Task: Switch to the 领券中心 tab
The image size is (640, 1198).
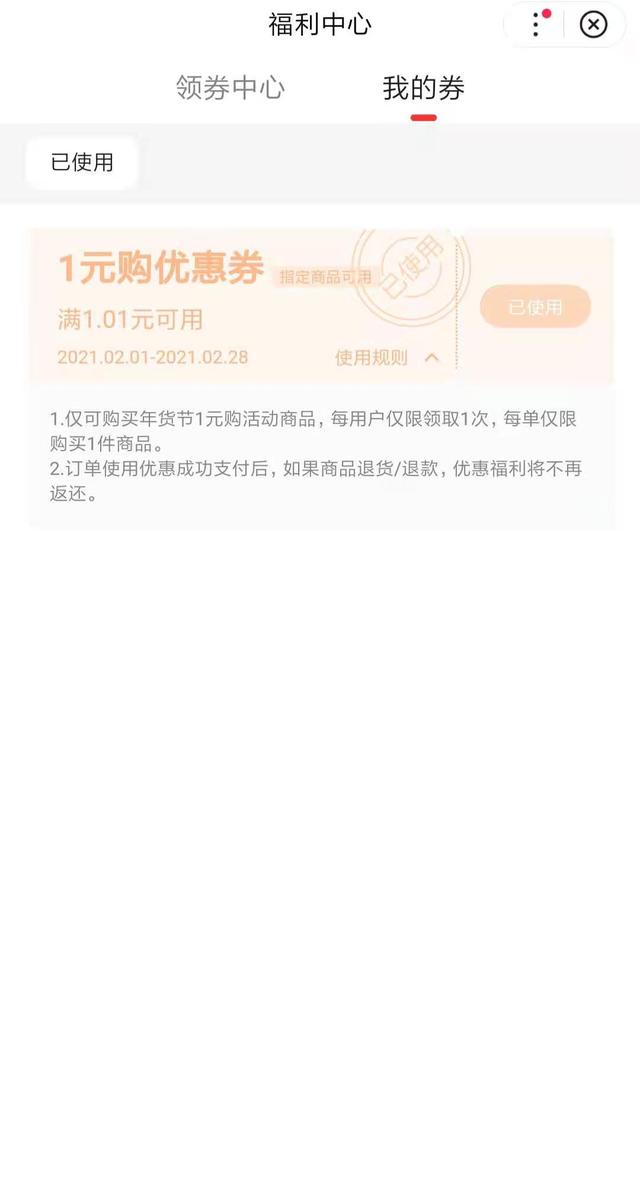Action: pyautogui.click(x=230, y=88)
